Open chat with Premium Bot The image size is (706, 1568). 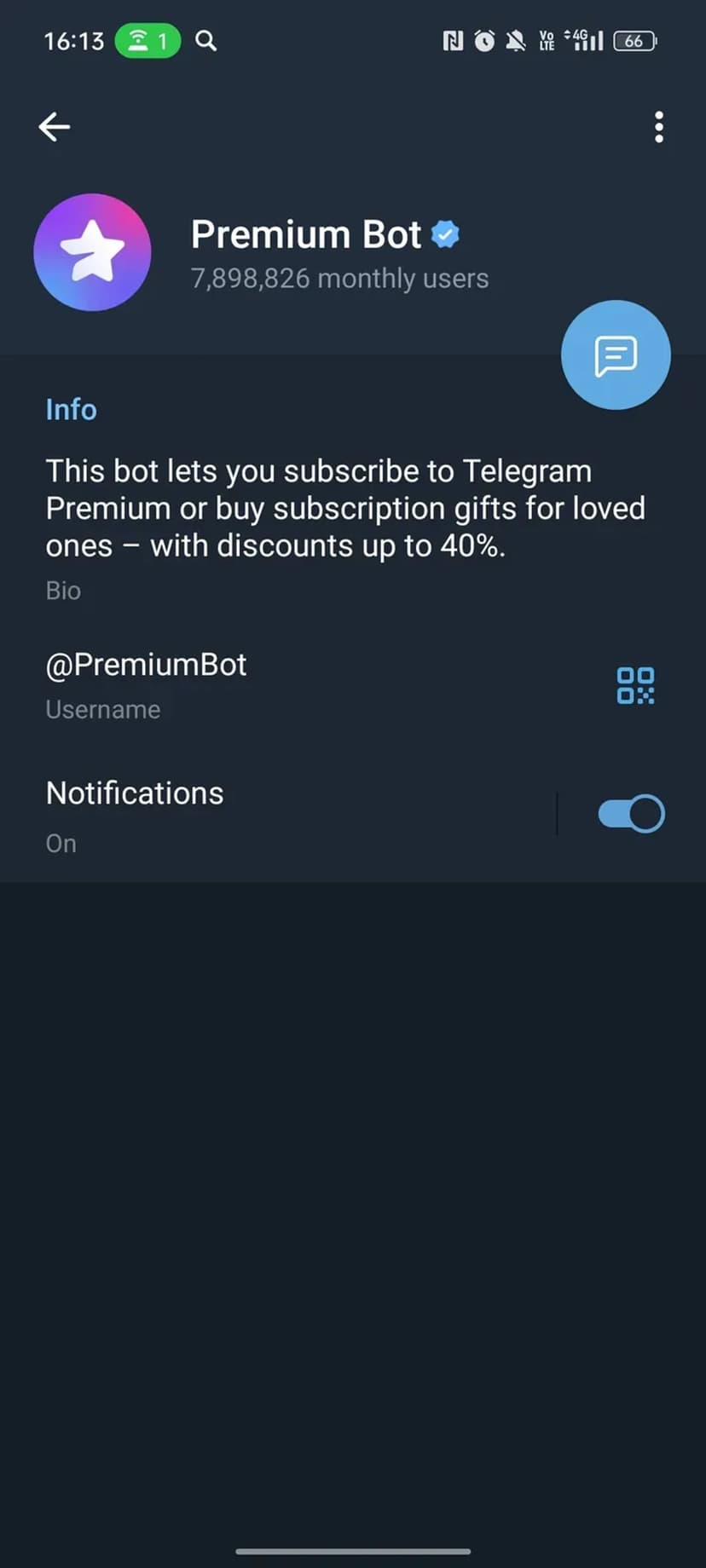[x=616, y=355]
